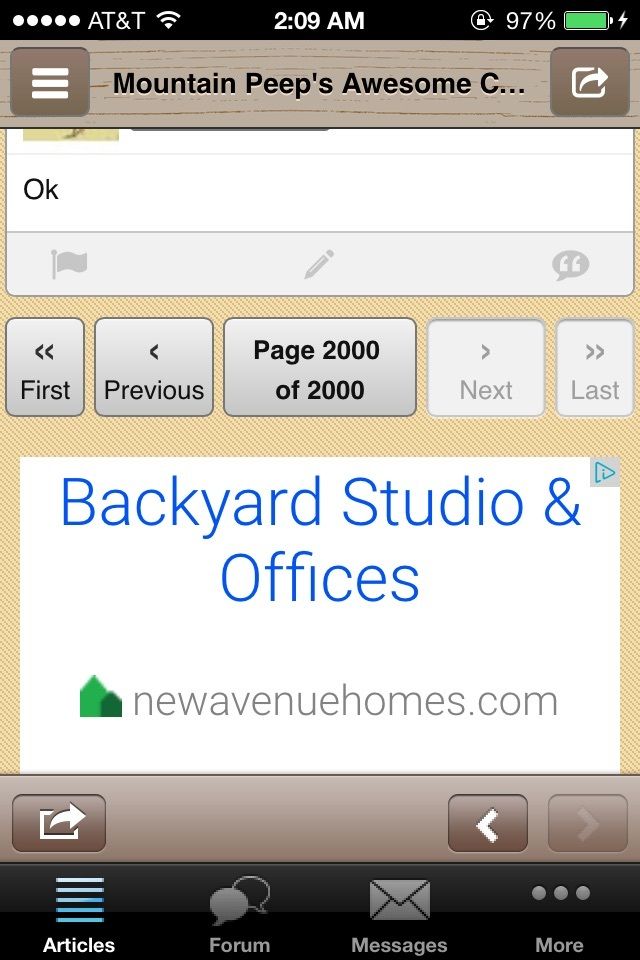Tap the AdChoices icon on the ad
640x960 pixels.
(604, 472)
